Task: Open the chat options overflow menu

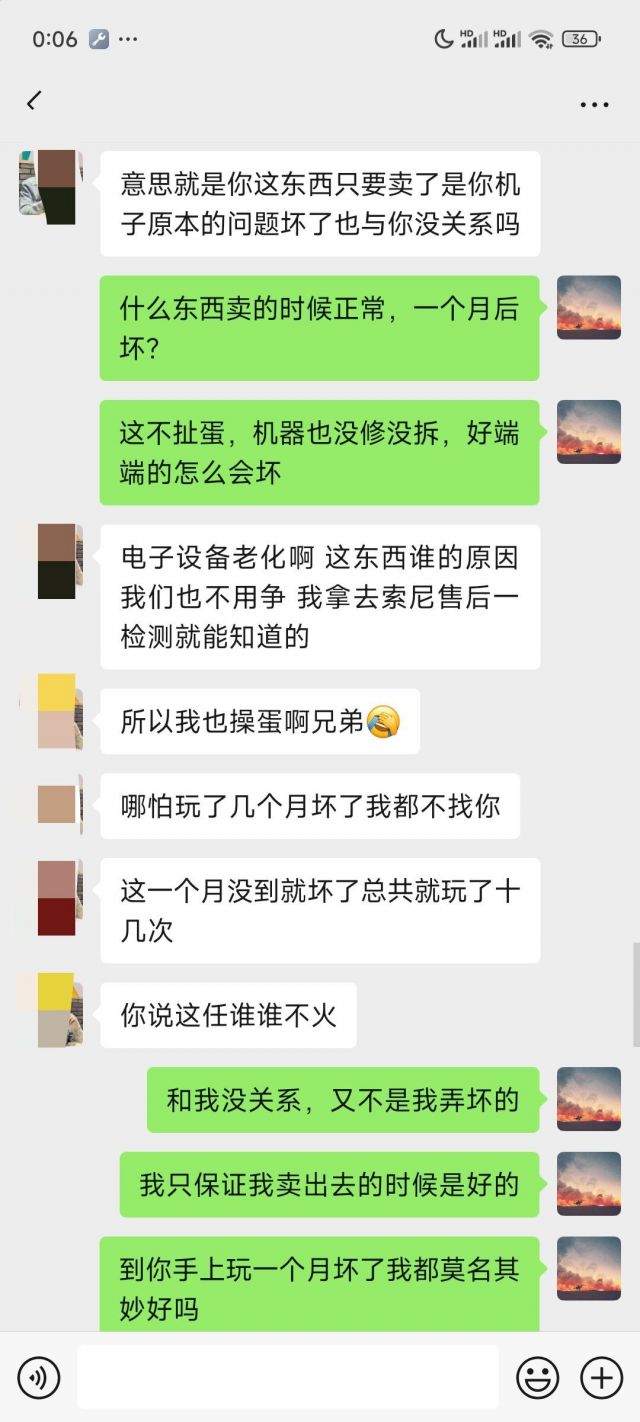Action: [x=594, y=104]
